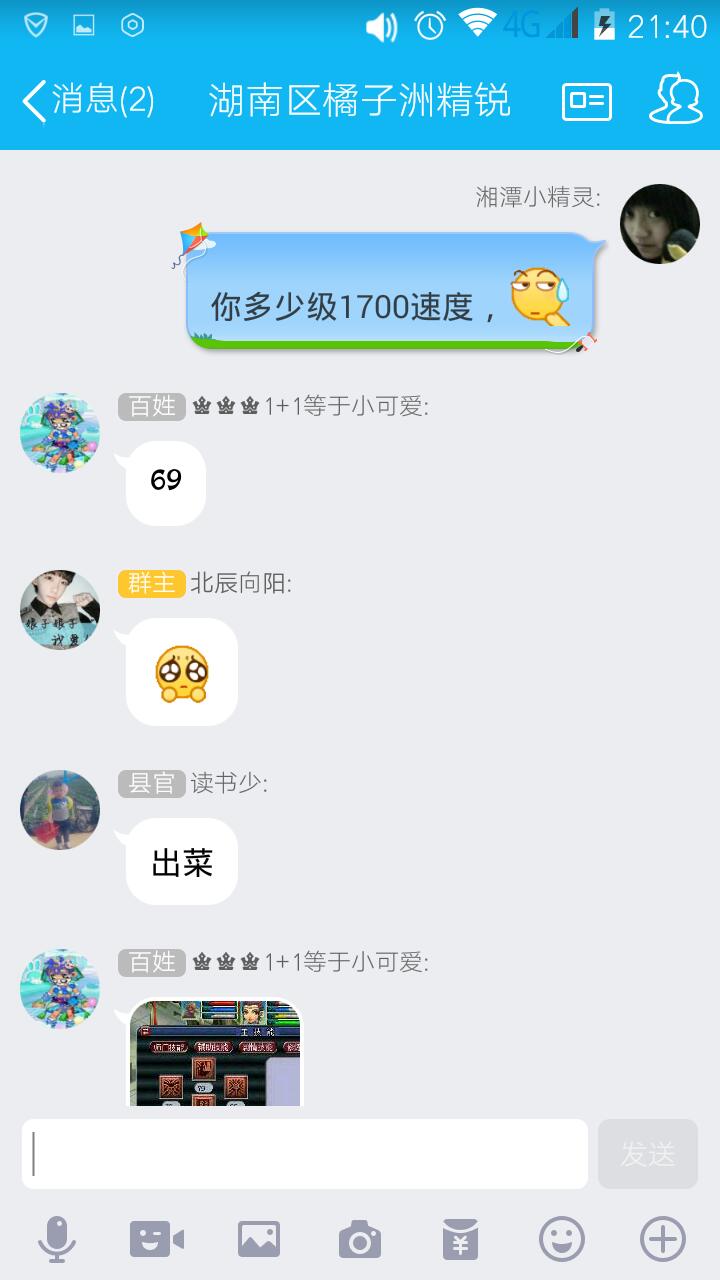Open the group info card icon
Viewport: 720px width, 1280px height.
[586, 101]
